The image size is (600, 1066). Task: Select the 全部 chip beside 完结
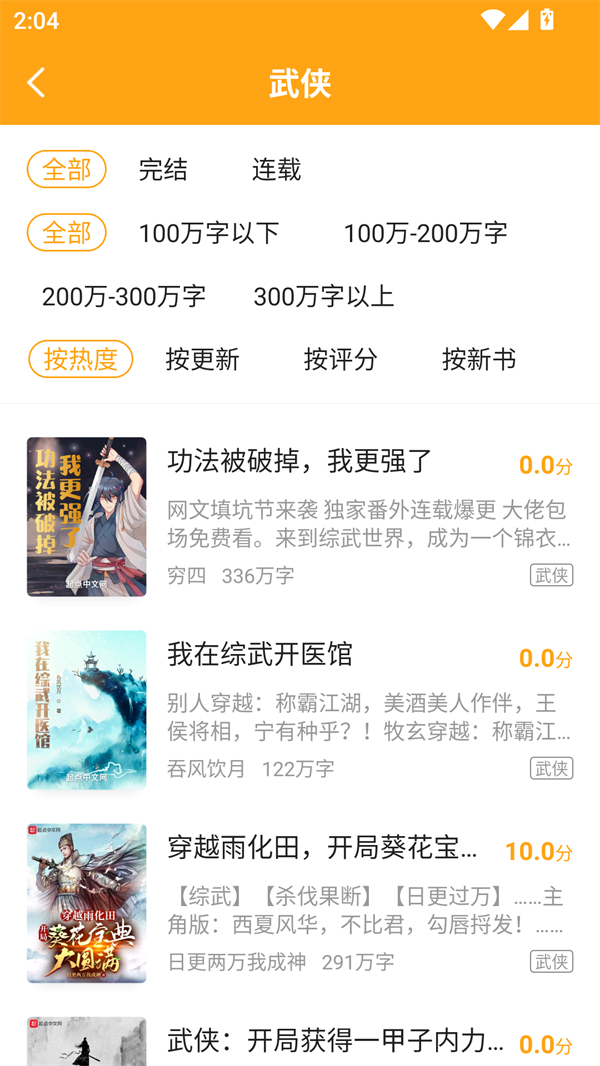pos(66,170)
